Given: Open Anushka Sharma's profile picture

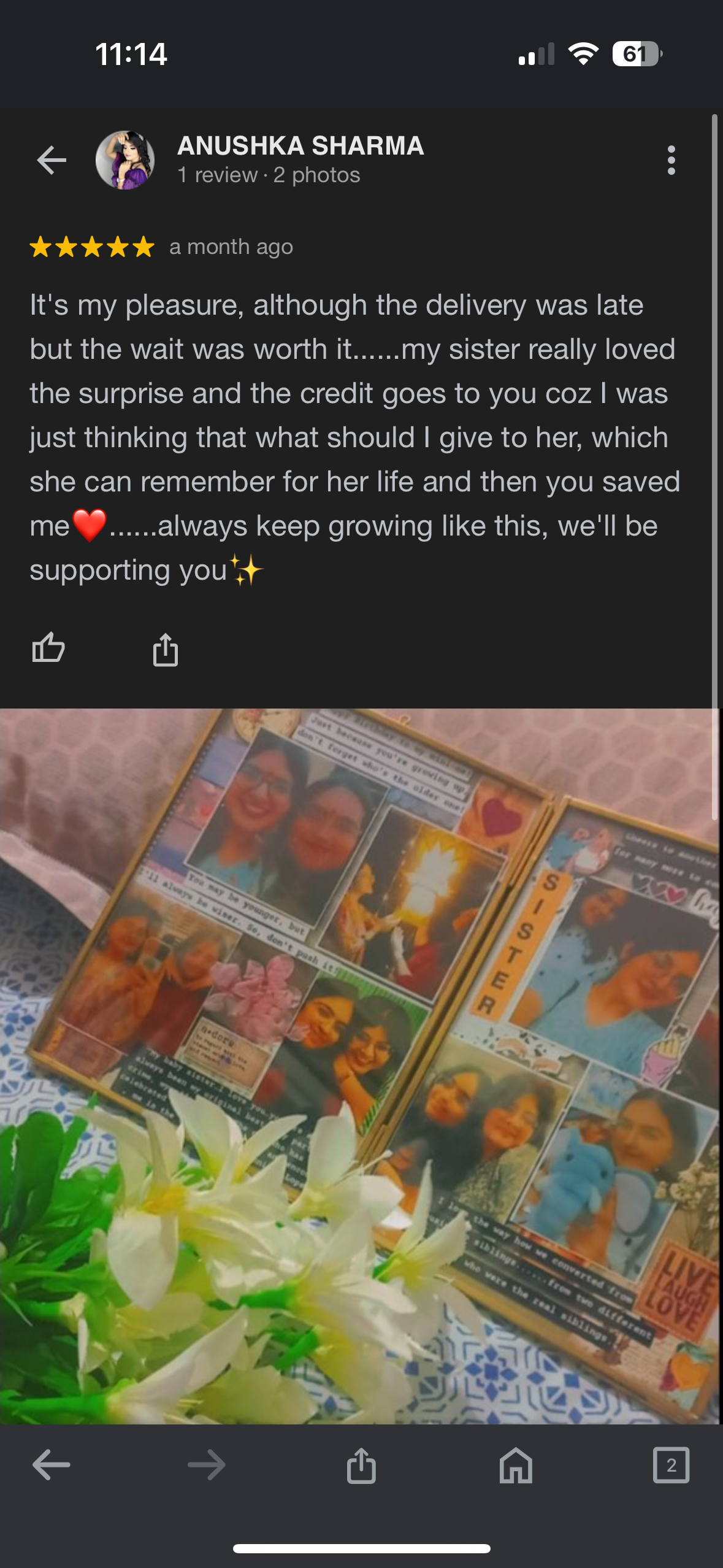Looking at the screenshot, I should [x=125, y=161].
